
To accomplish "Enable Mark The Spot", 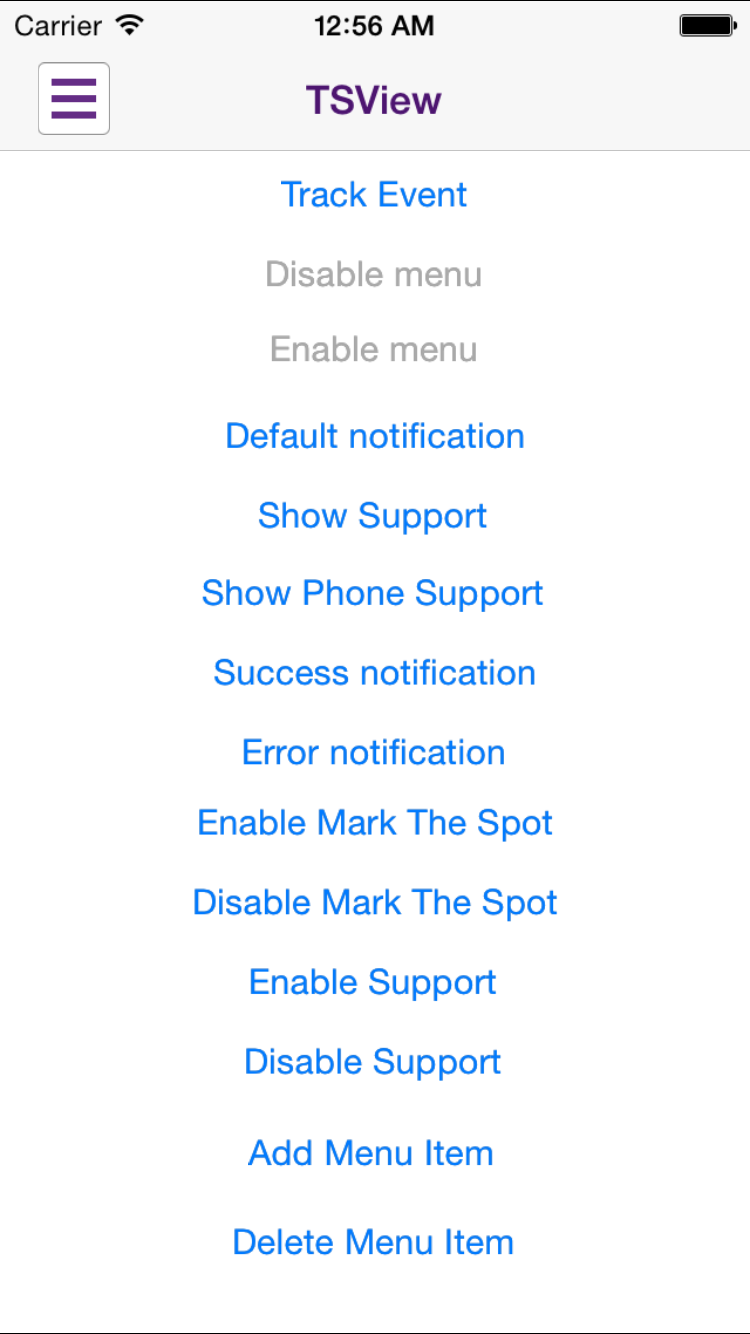I will point(374,823).
